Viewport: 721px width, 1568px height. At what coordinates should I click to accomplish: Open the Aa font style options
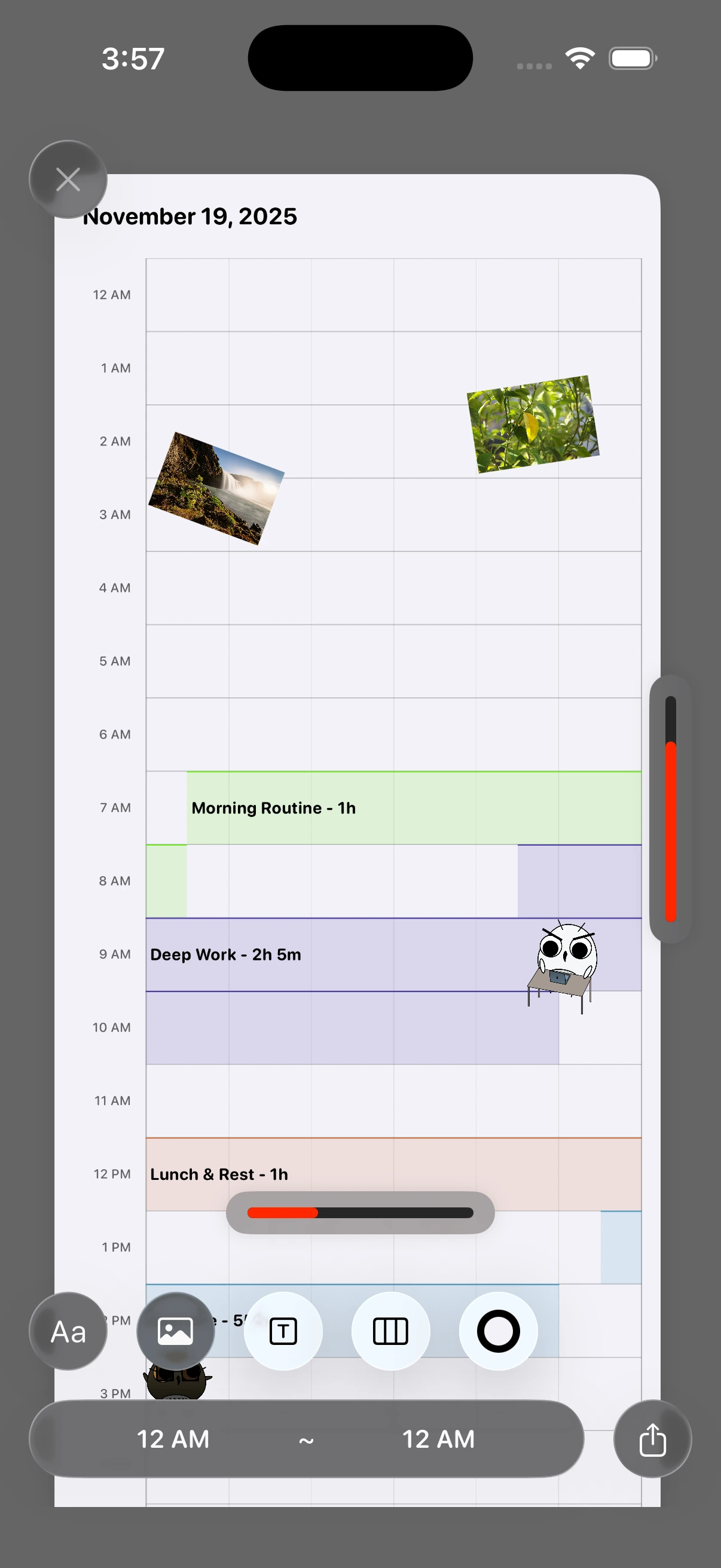(68, 1331)
